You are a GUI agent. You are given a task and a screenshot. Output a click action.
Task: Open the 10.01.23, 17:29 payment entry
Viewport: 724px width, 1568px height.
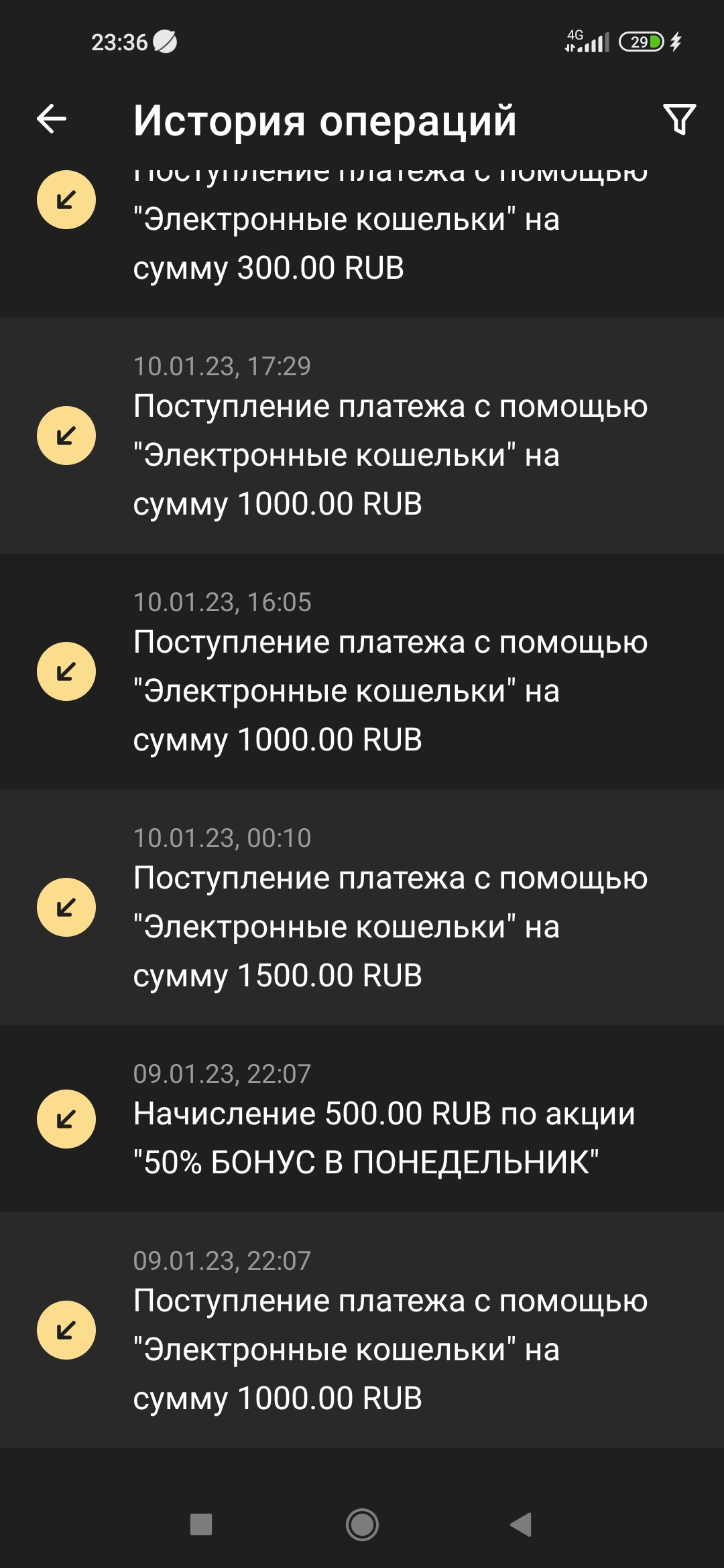pyautogui.click(x=362, y=436)
